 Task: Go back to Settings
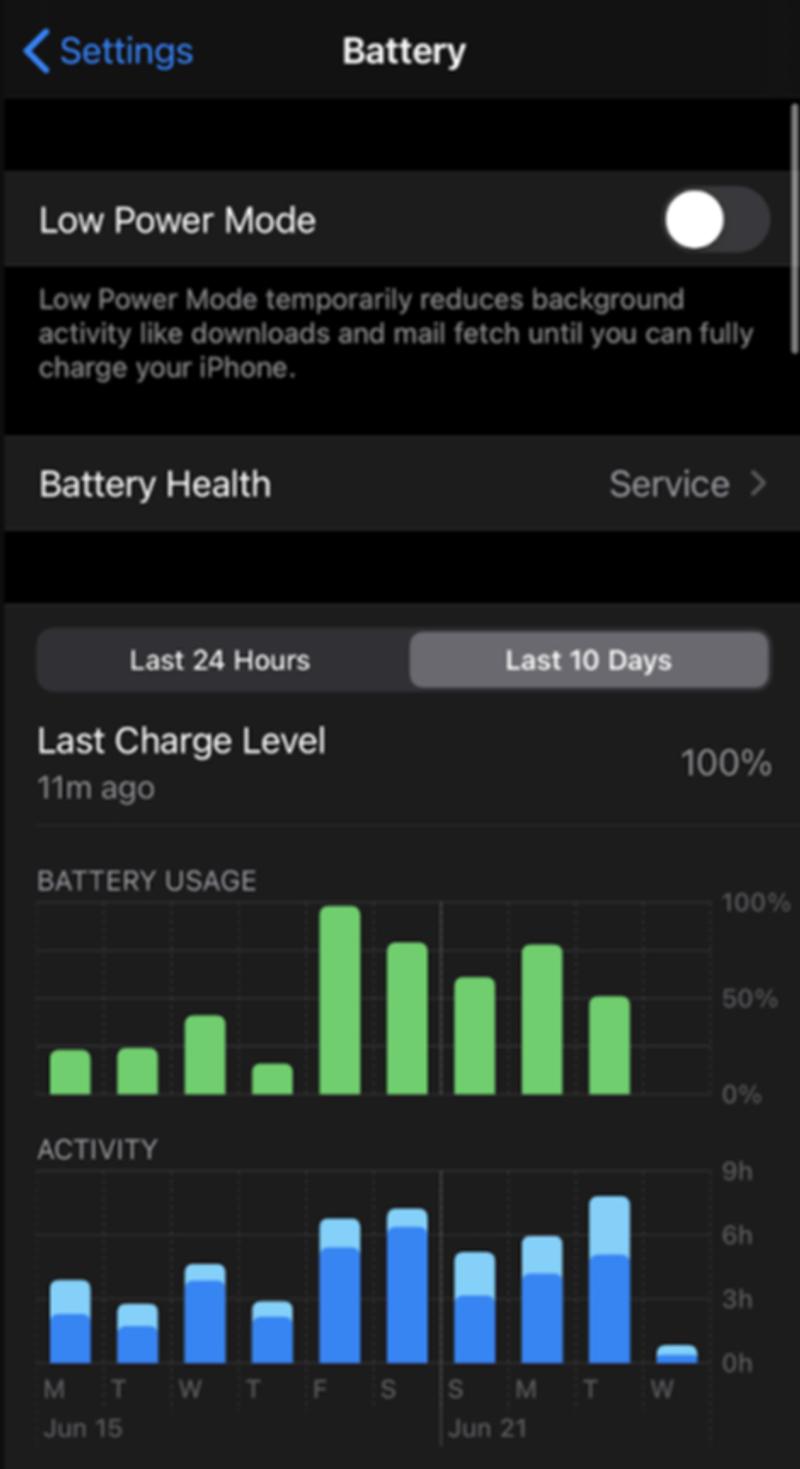(108, 51)
